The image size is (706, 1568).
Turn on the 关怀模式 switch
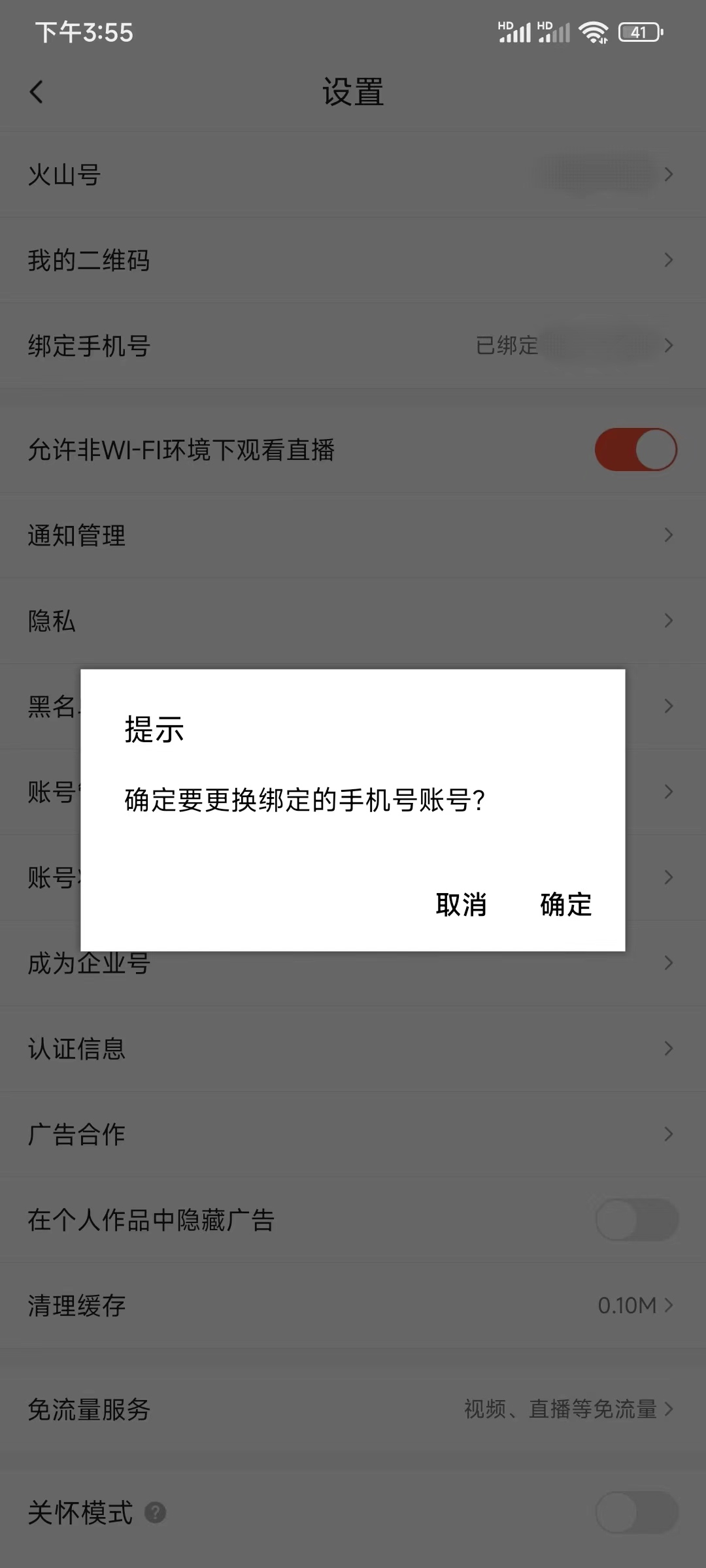[636, 1513]
